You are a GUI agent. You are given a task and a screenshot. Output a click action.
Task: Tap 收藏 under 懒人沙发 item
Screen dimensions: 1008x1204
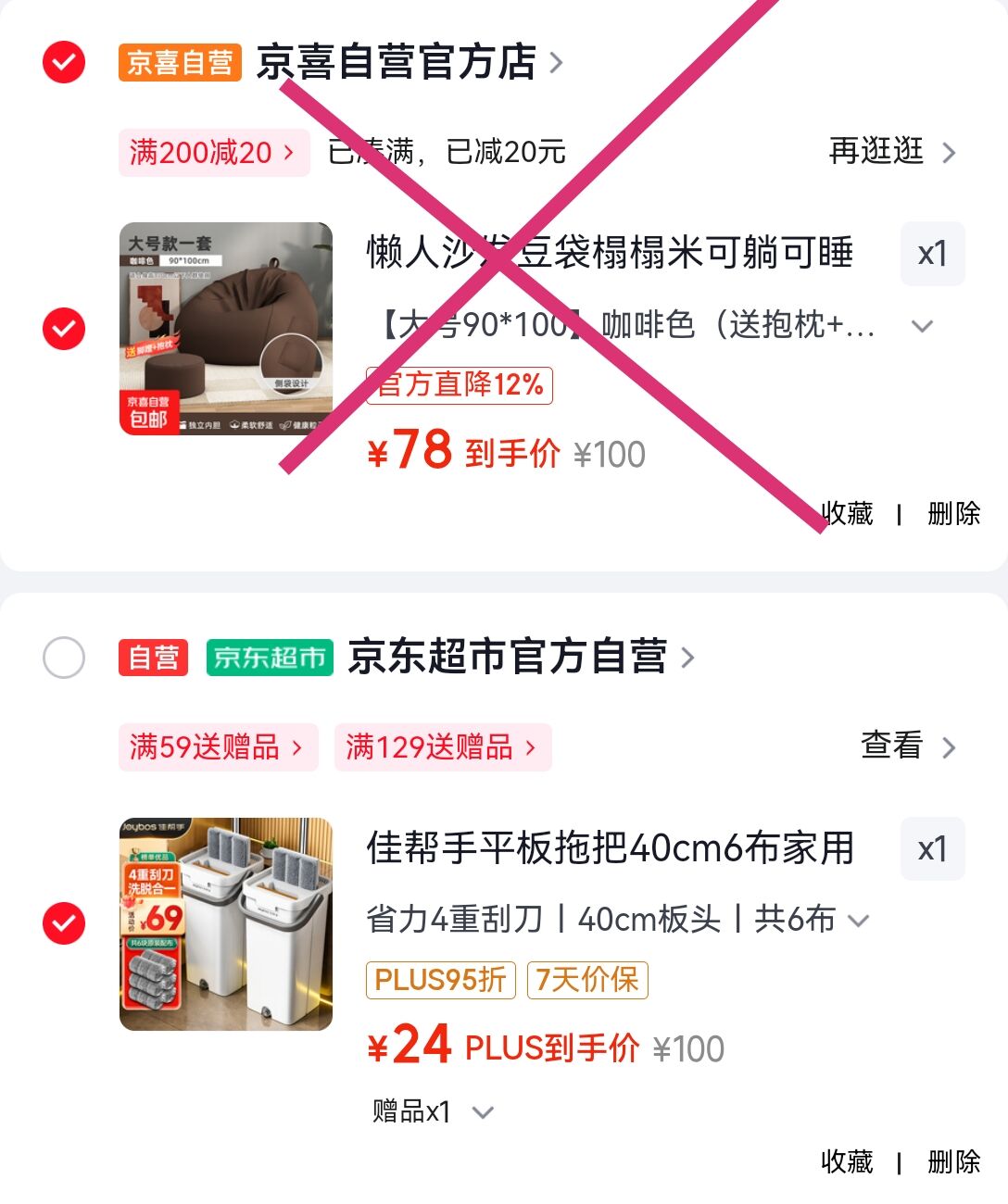pos(847,513)
